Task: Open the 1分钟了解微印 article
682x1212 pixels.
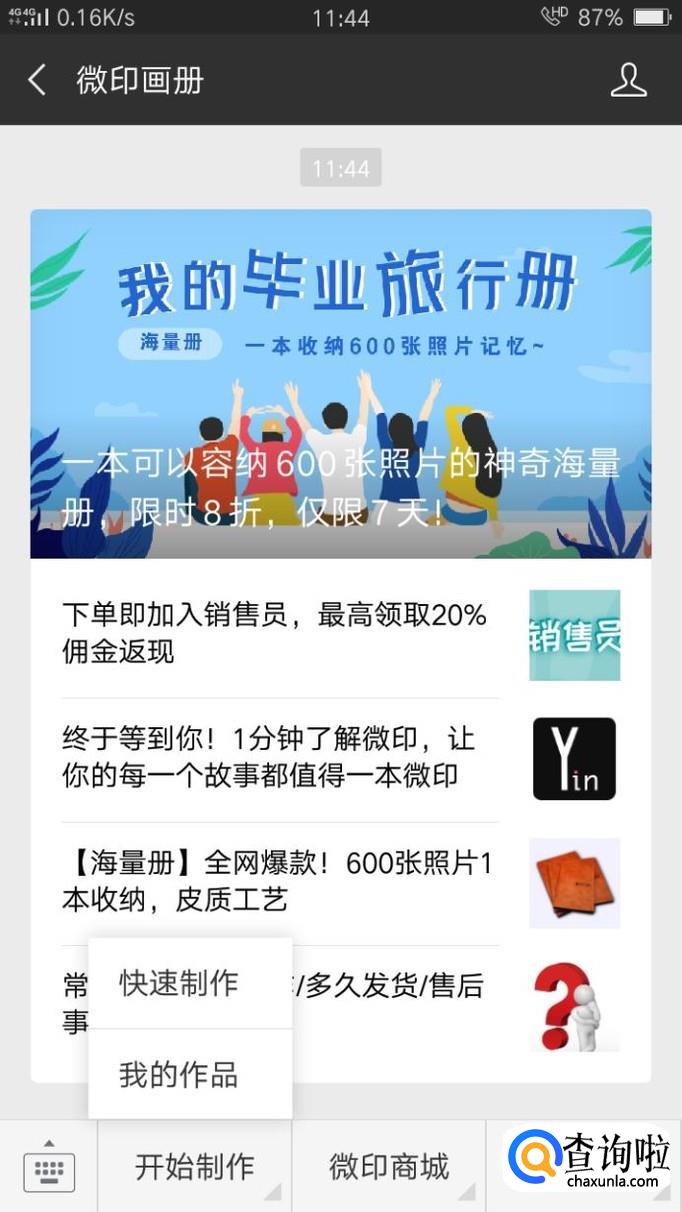Action: [x=341, y=759]
